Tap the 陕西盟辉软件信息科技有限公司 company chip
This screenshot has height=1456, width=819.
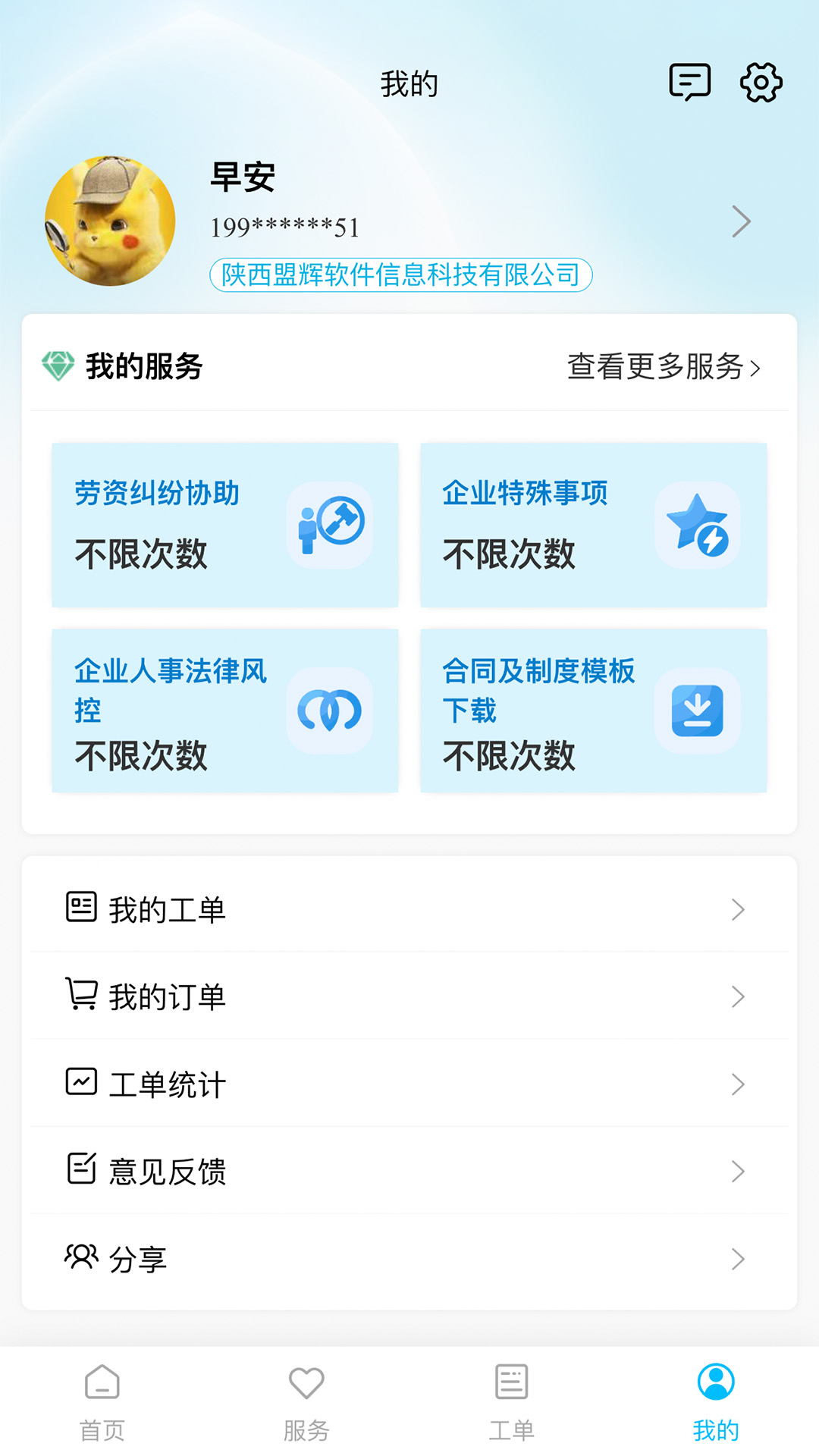point(400,275)
